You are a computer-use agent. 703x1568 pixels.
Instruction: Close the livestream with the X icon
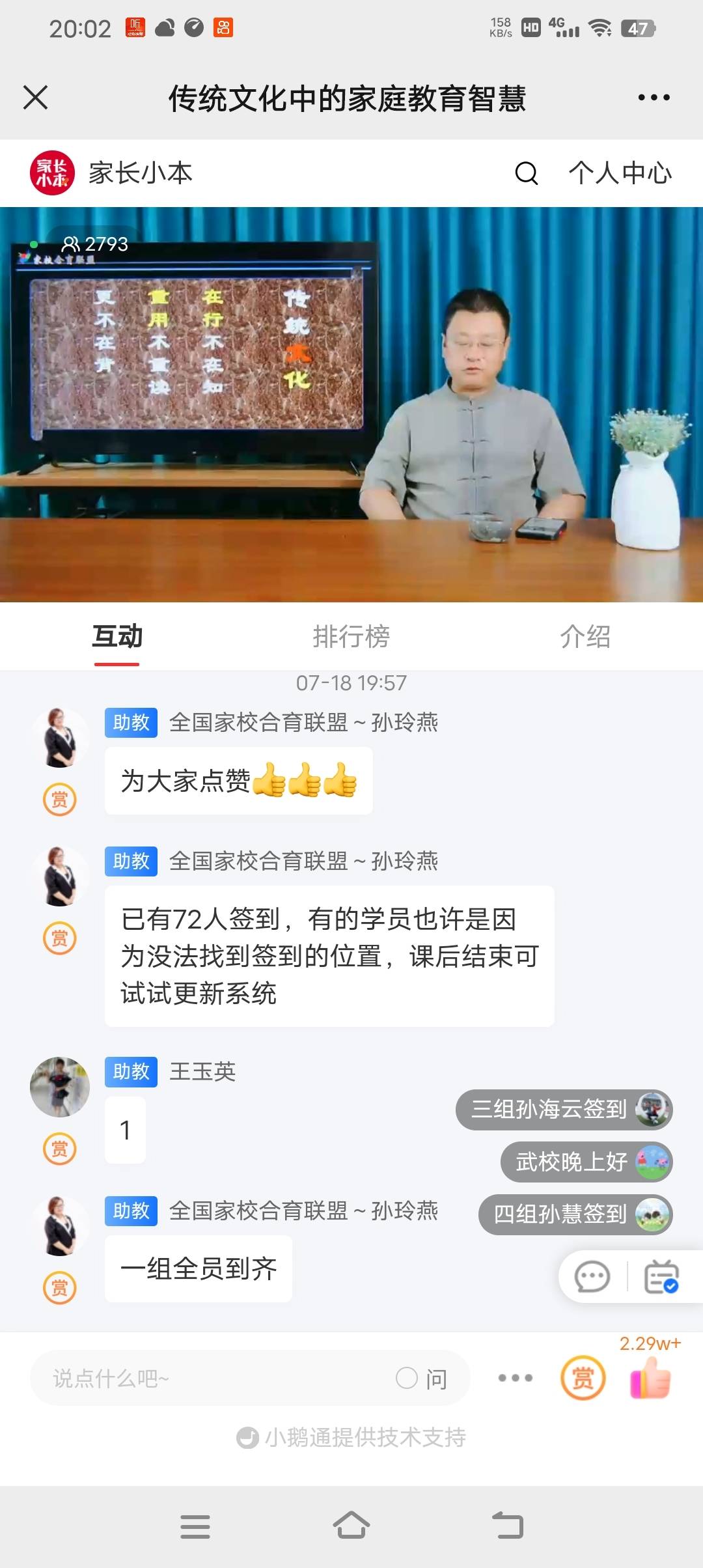point(37,98)
